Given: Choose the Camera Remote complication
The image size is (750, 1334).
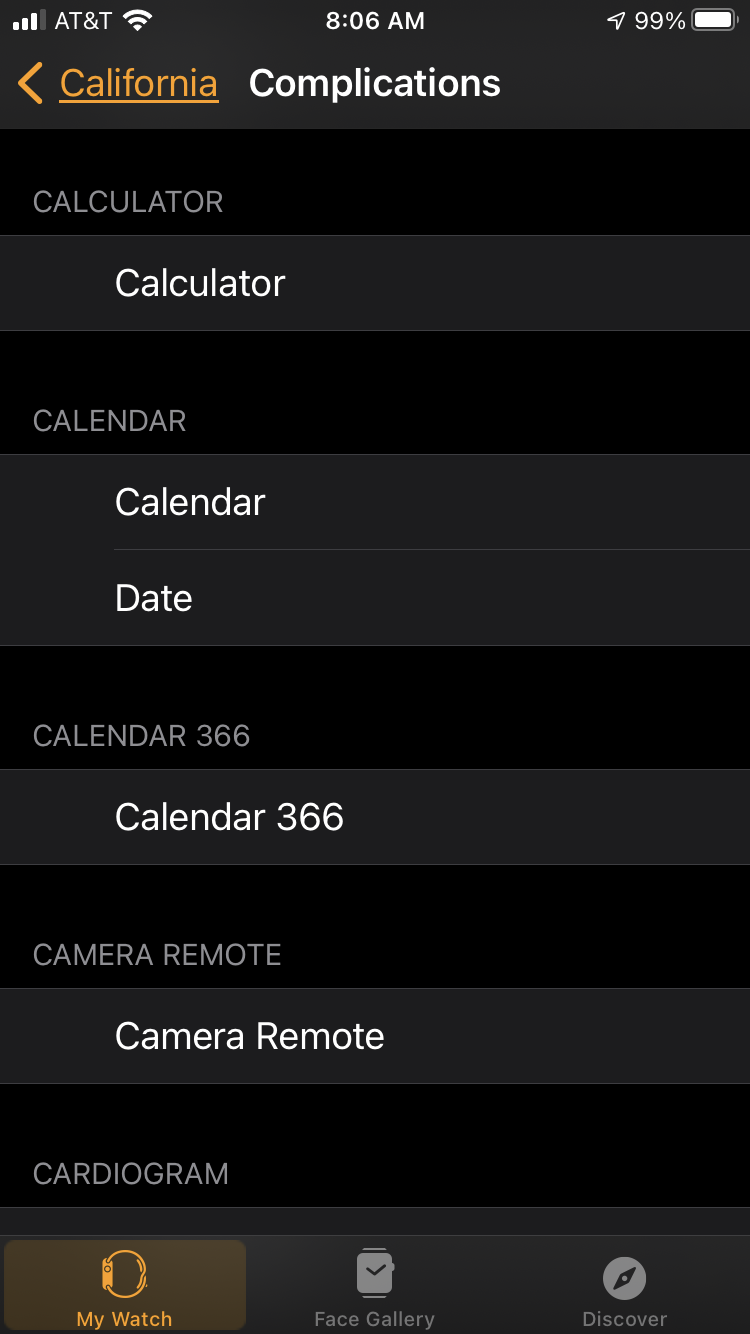Looking at the screenshot, I should pos(375,1036).
